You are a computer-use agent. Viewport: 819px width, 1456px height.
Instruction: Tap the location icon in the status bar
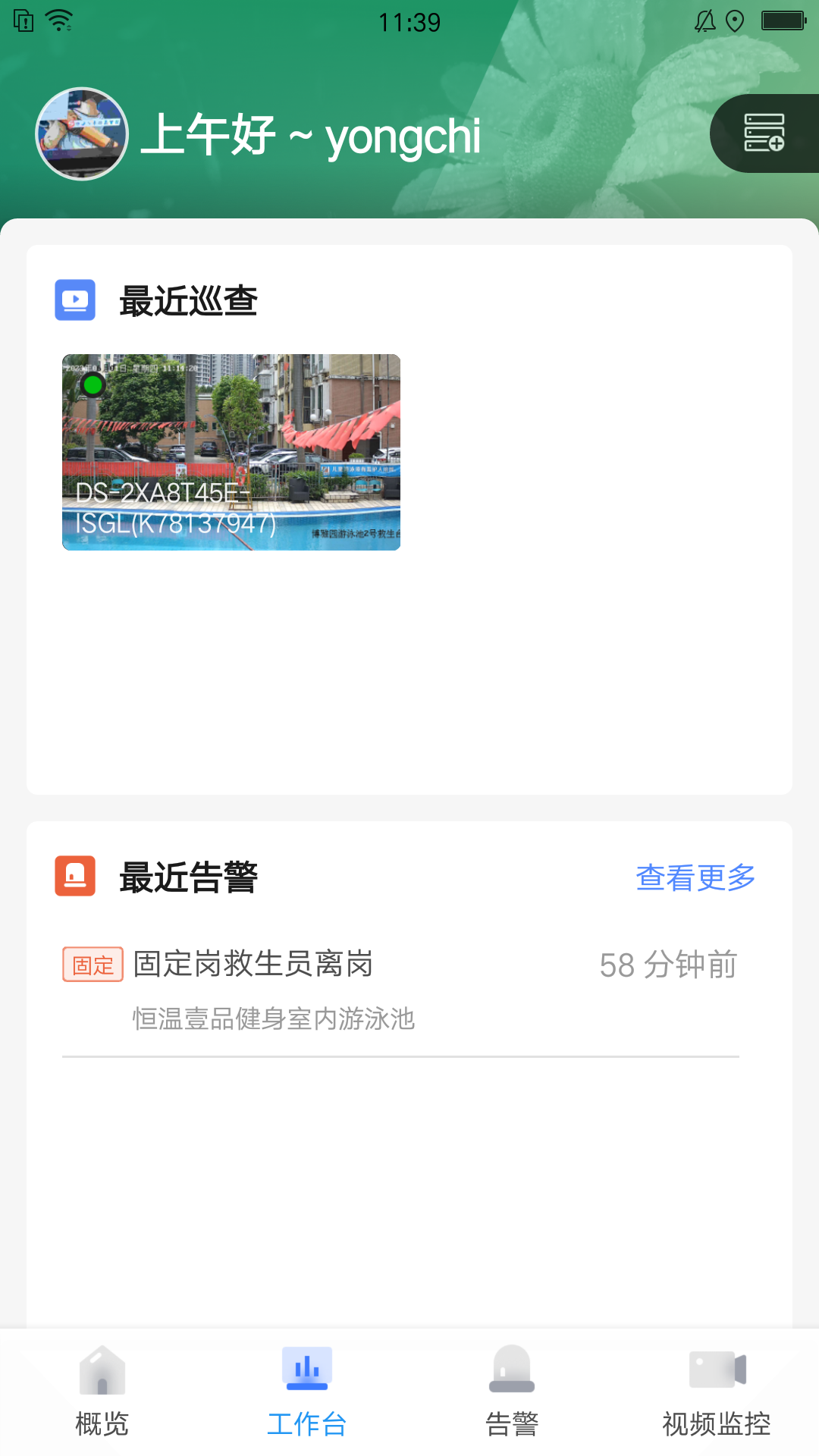[733, 20]
